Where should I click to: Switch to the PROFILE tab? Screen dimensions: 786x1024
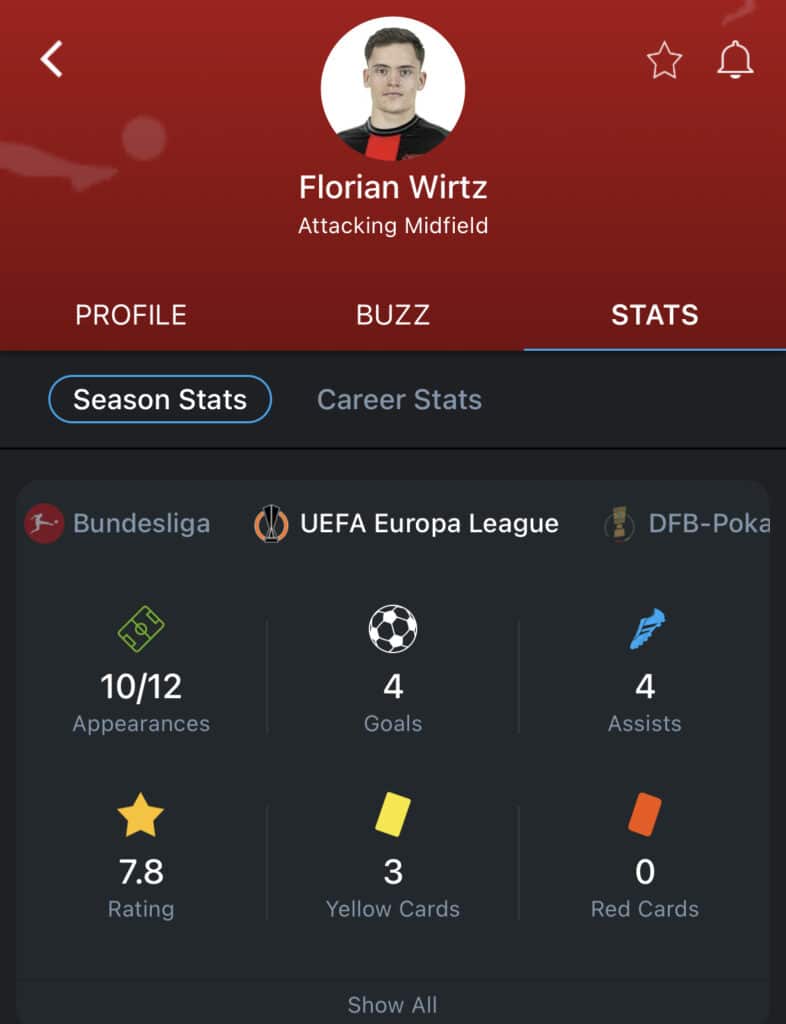(x=131, y=315)
